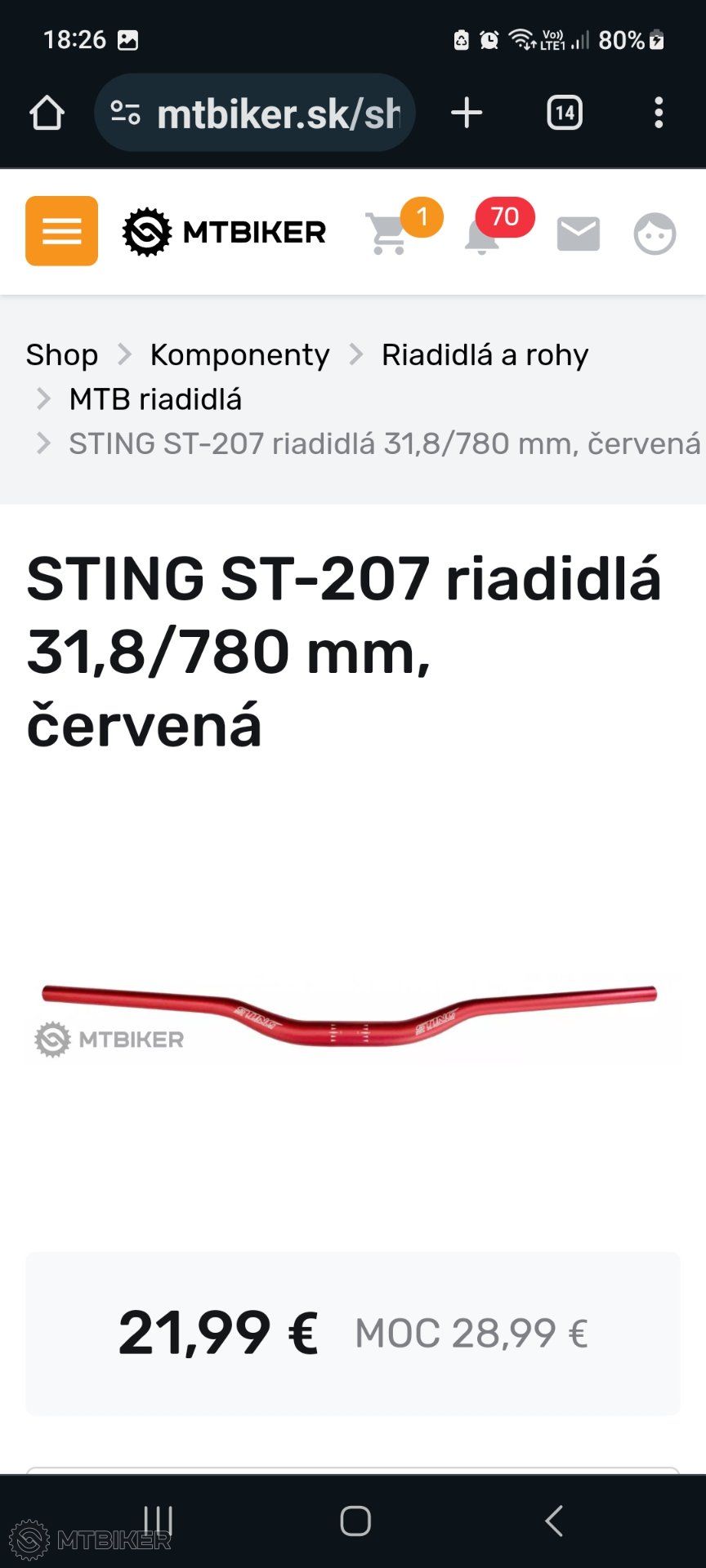
Task: Open the notifications bell
Action: pyautogui.click(x=482, y=234)
